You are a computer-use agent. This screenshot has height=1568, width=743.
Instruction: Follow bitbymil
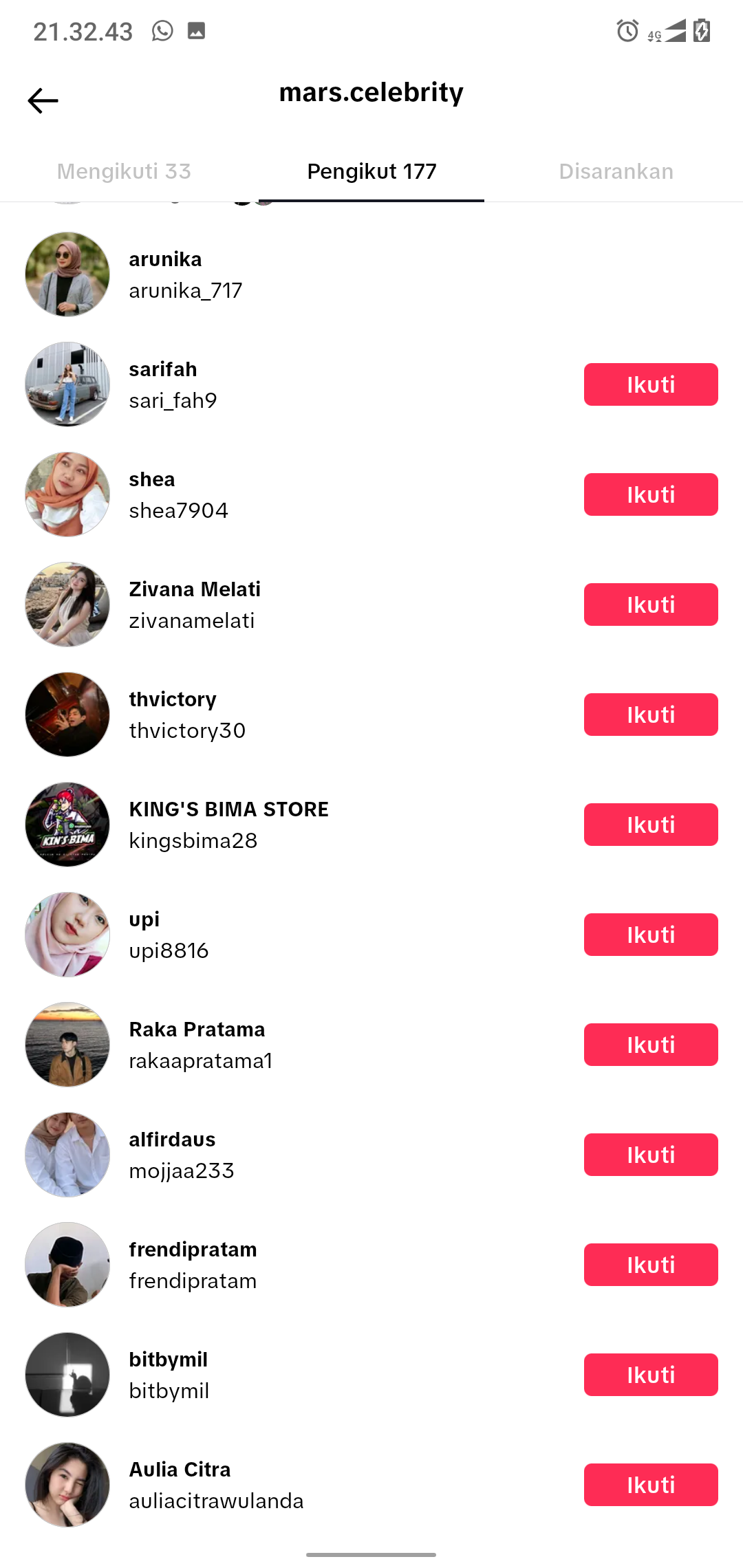(650, 1375)
